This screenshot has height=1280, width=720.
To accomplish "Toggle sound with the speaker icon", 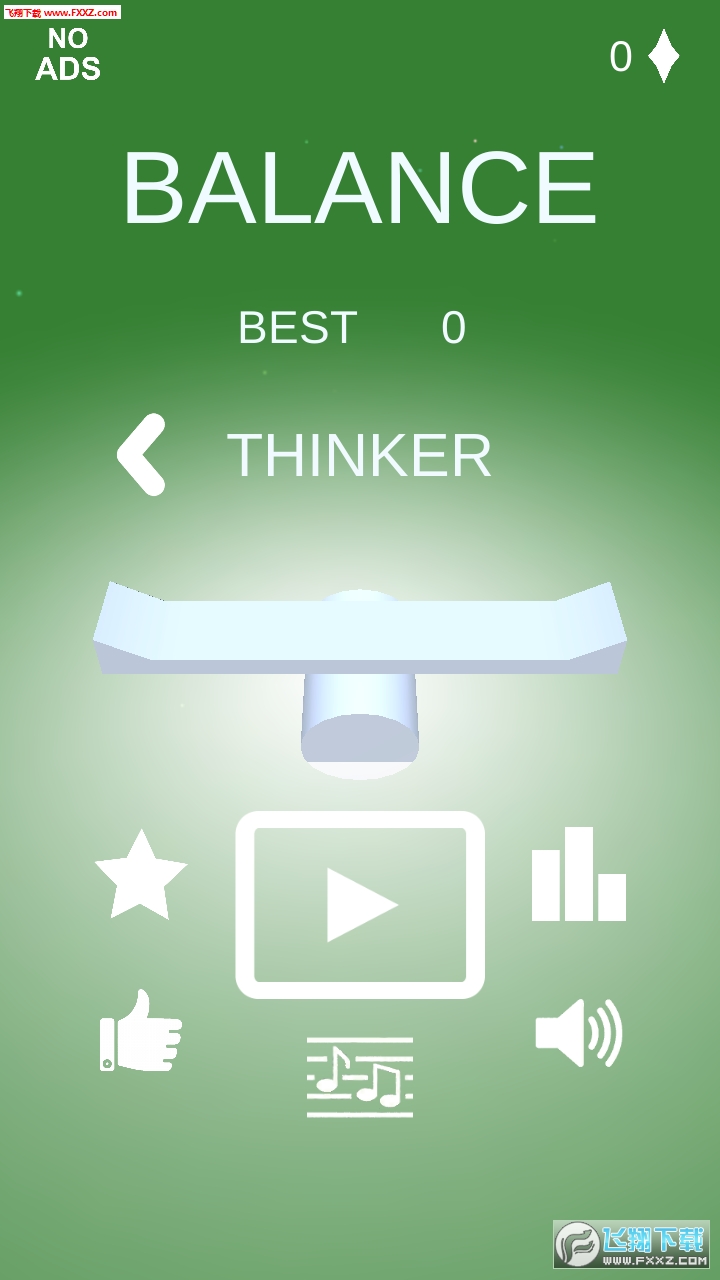I will click(x=578, y=1032).
